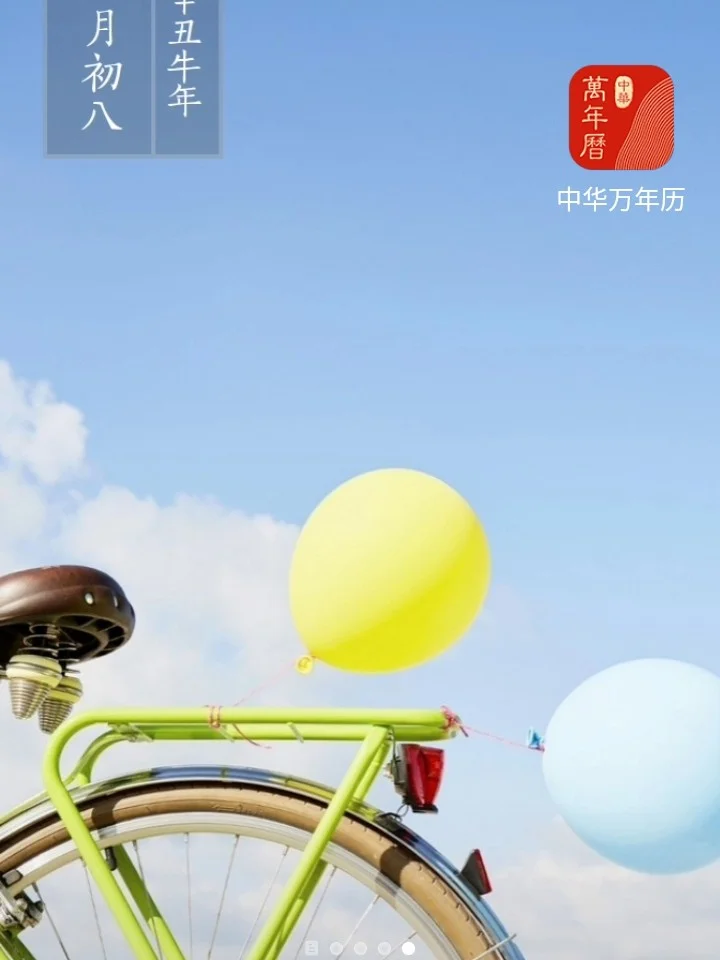The width and height of the screenshot is (720, 960).
Task: Jump to the first home screen page dot
Action: pyautogui.click(x=336, y=948)
